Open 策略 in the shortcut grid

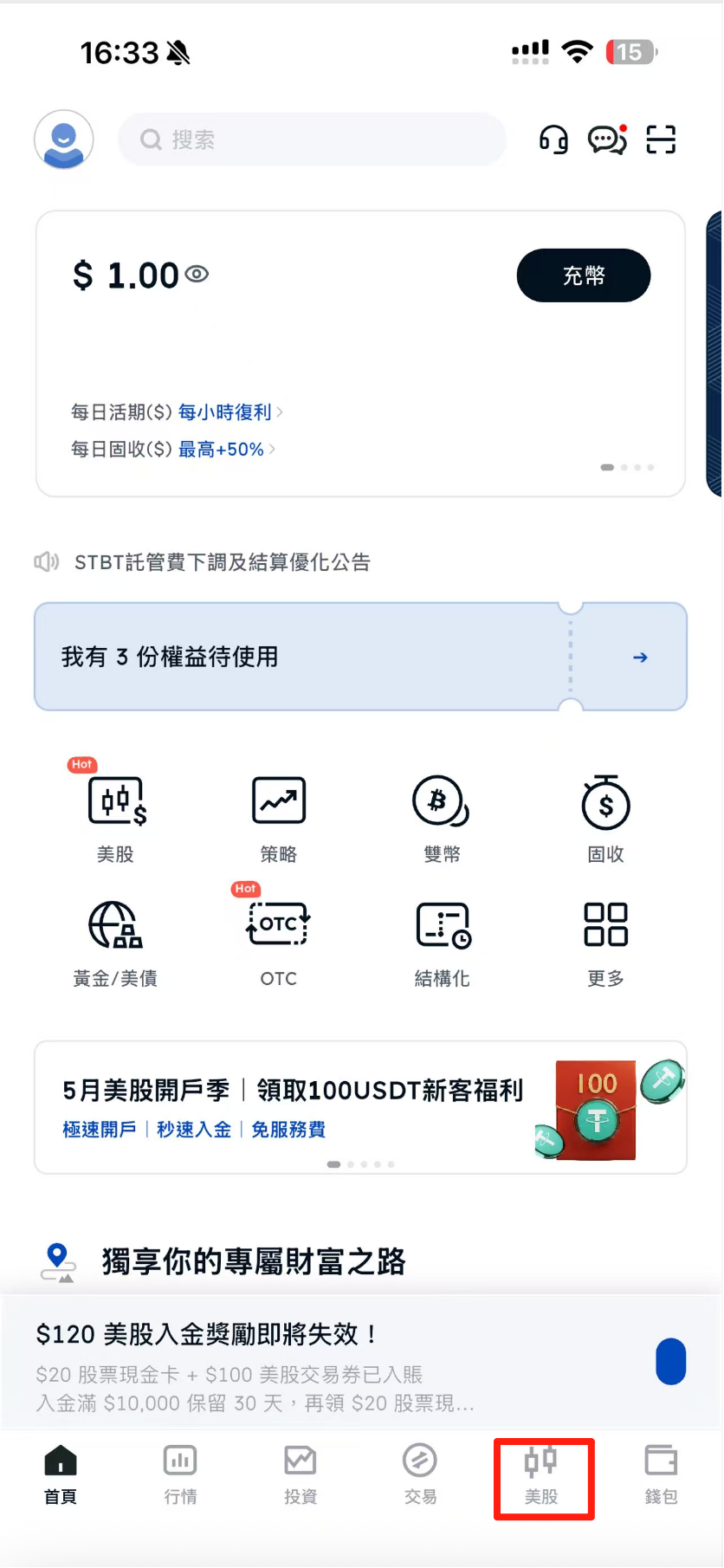tap(279, 820)
